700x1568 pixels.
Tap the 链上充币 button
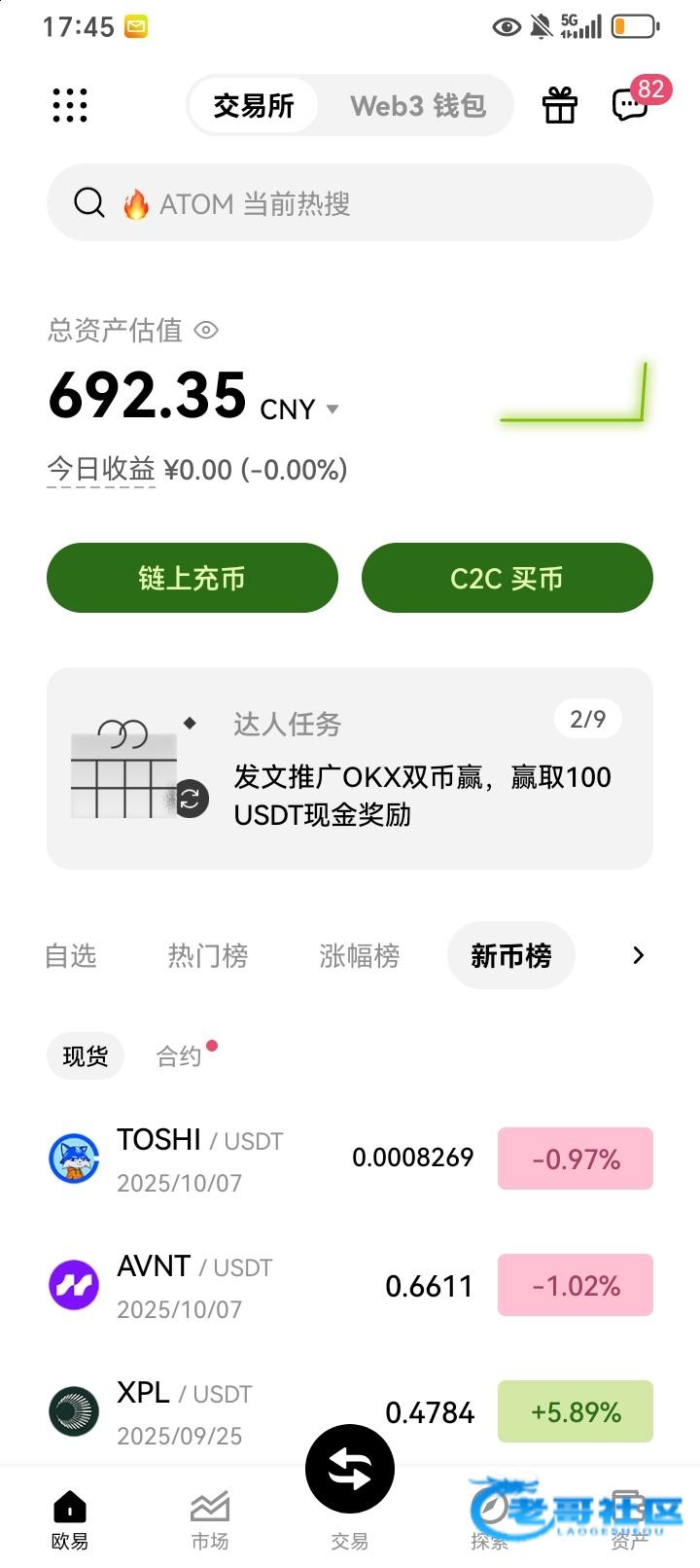point(192,579)
